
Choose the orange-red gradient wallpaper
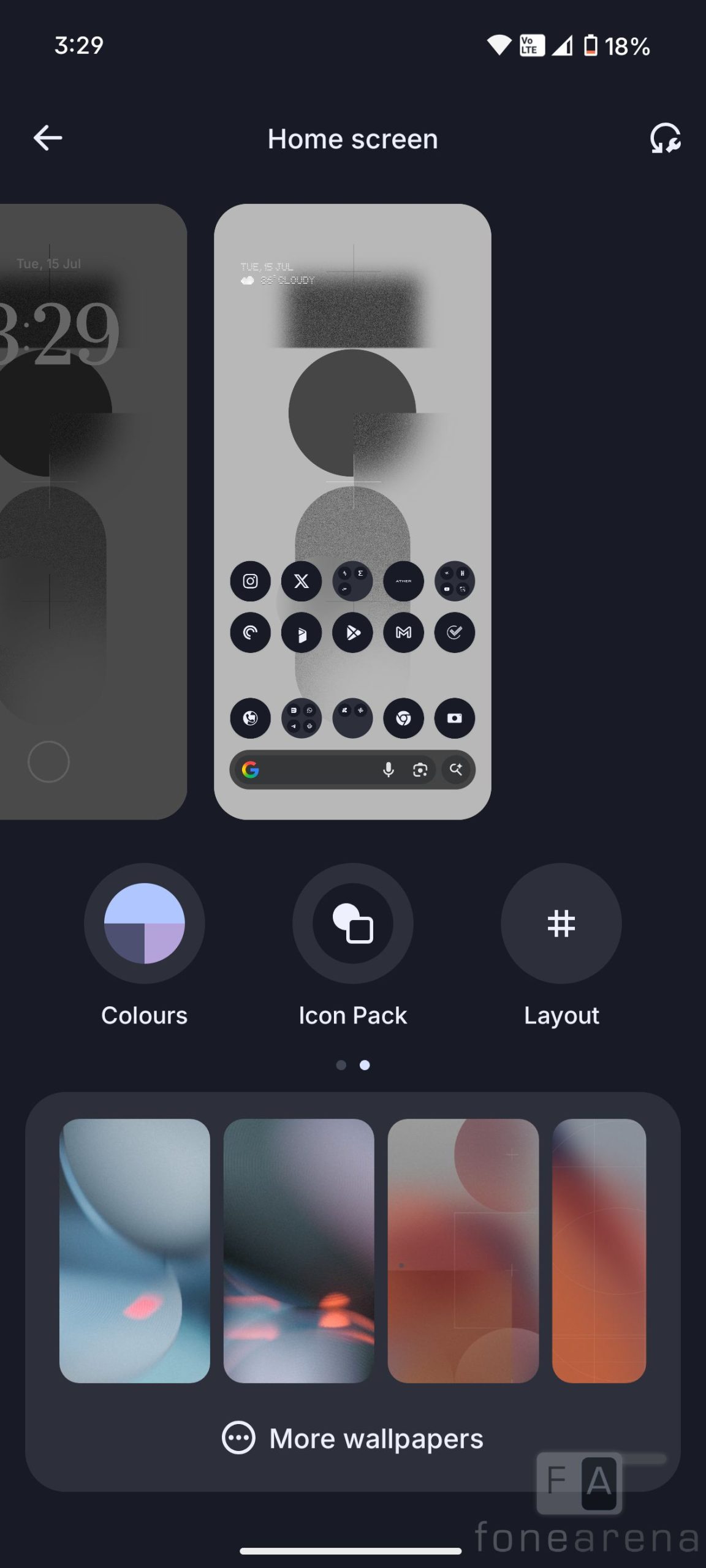[x=599, y=1251]
